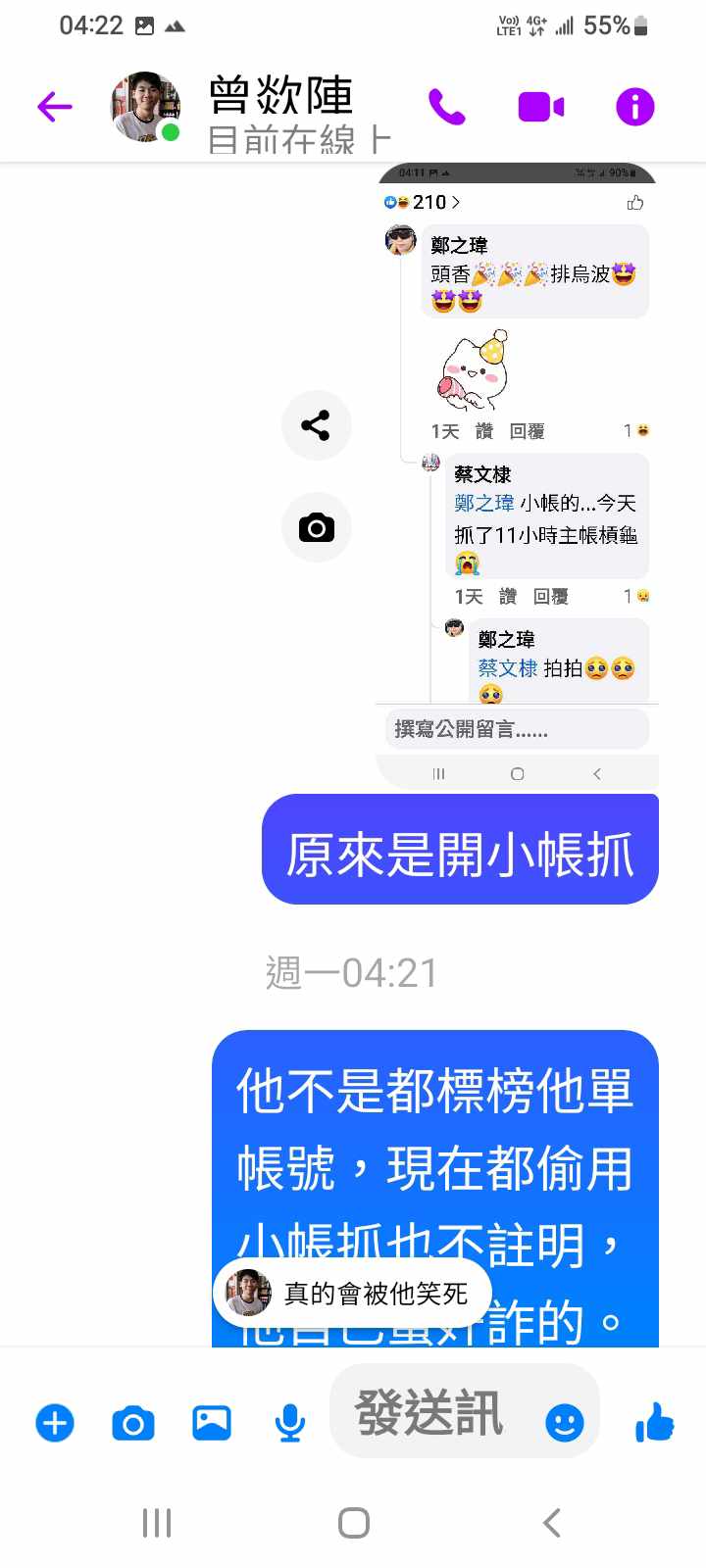Jump to new message 真的會被他笑死

pos(353,1294)
